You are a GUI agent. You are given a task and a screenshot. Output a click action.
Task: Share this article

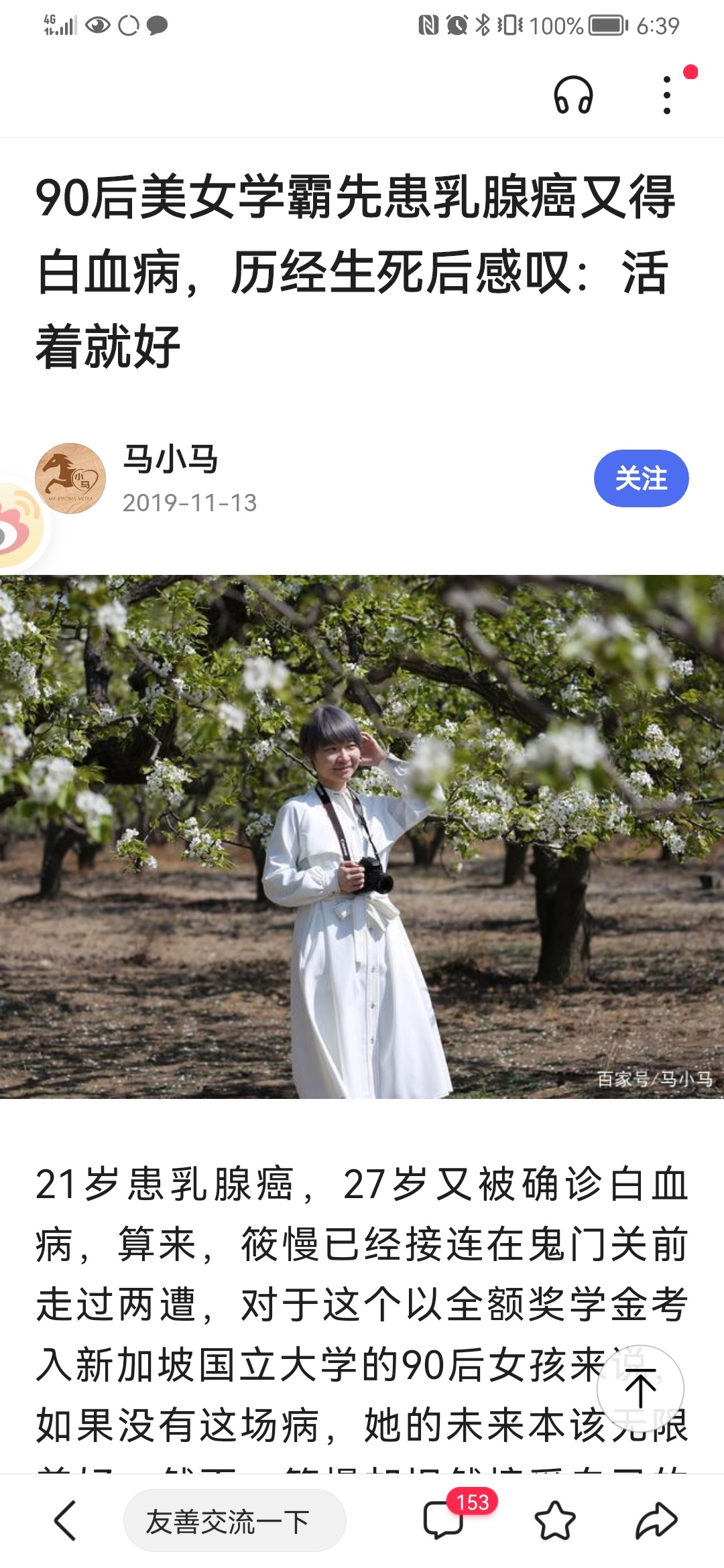tap(656, 1520)
